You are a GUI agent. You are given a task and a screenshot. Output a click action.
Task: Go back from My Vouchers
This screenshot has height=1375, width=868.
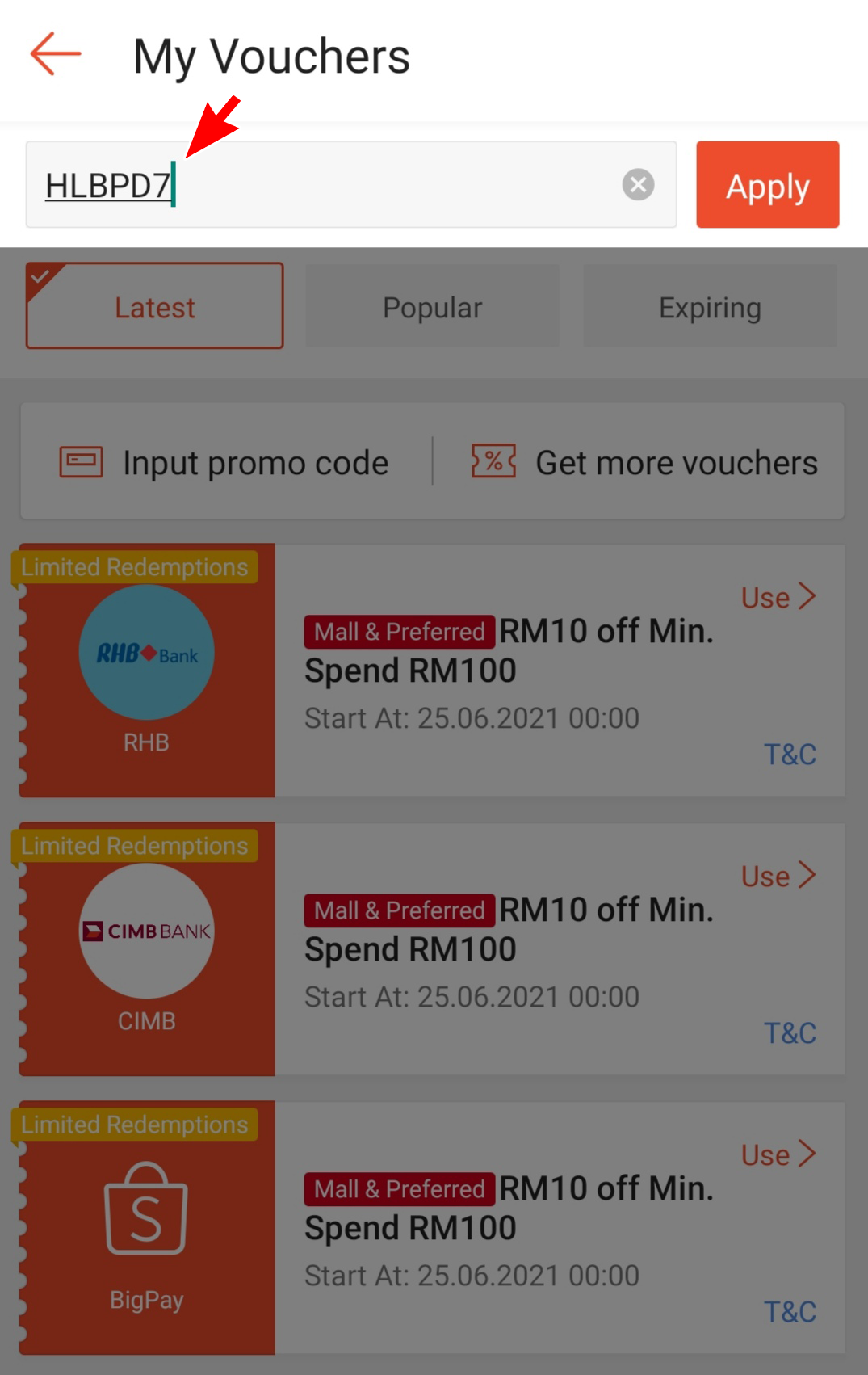pyautogui.click(x=56, y=55)
